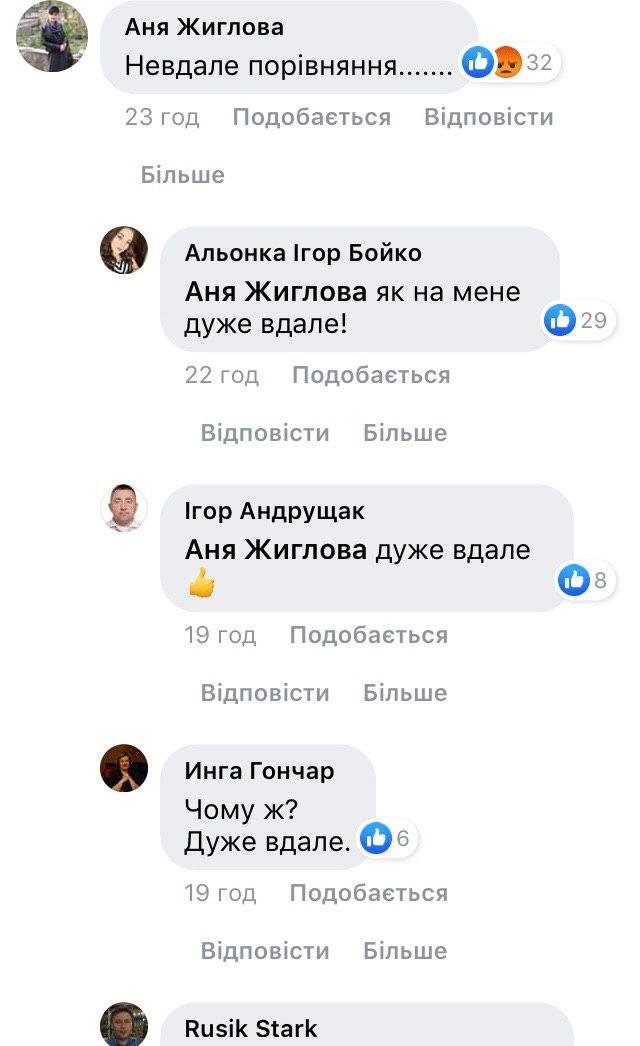Like Ігор Андрущак's reply
640x1046 pixels.
click(x=368, y=635)
